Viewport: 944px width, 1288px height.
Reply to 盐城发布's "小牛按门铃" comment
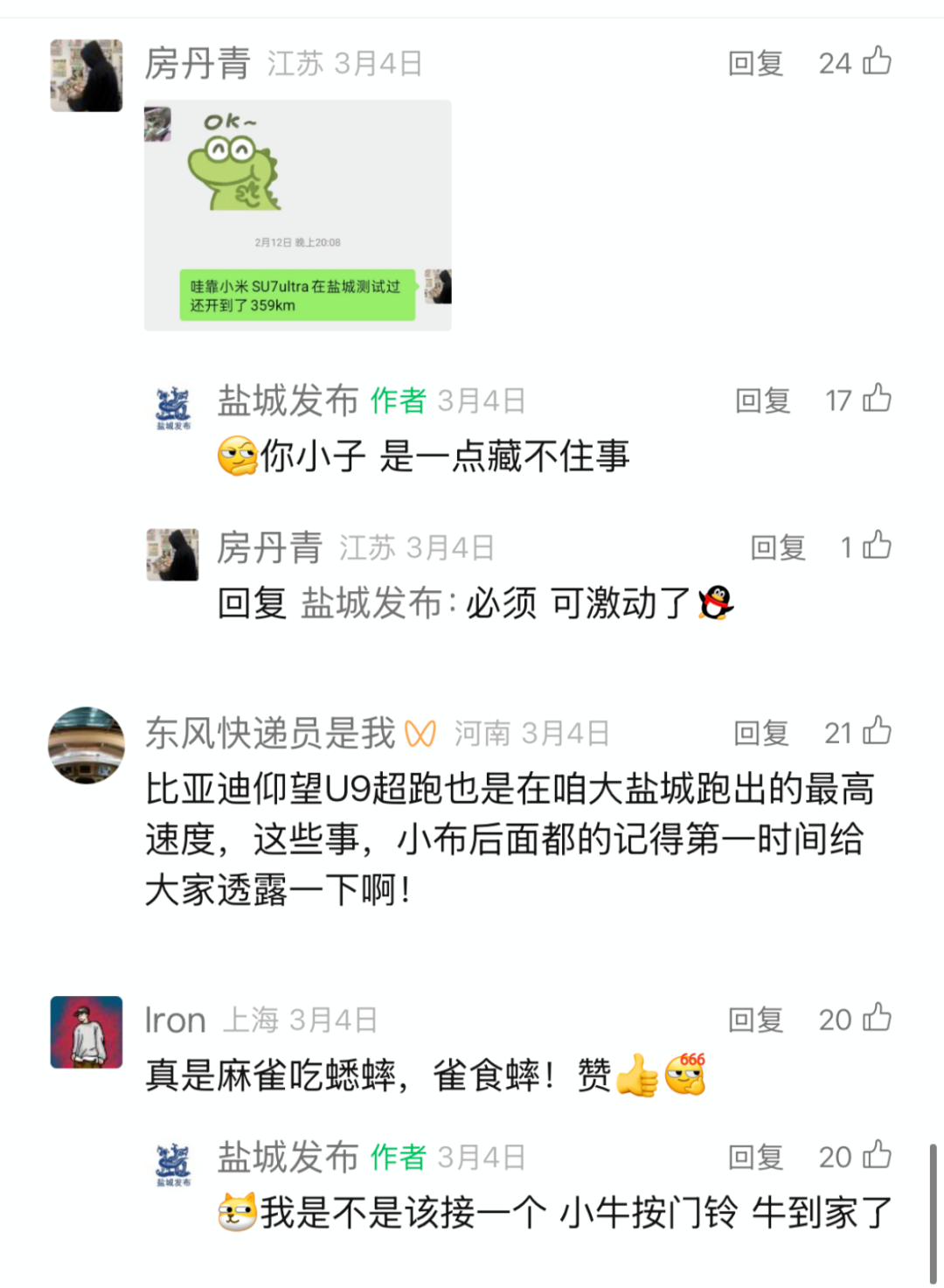click(x=755, y=1157)
